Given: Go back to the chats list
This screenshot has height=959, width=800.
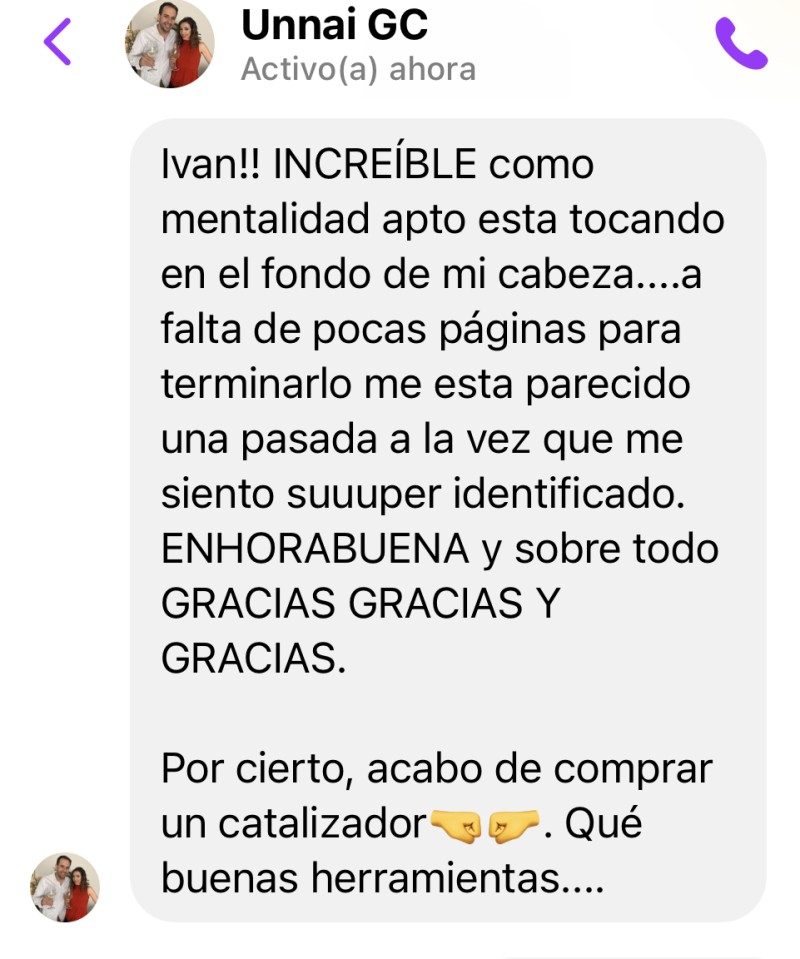Looking at the screenshot, I should coord(58,43).
